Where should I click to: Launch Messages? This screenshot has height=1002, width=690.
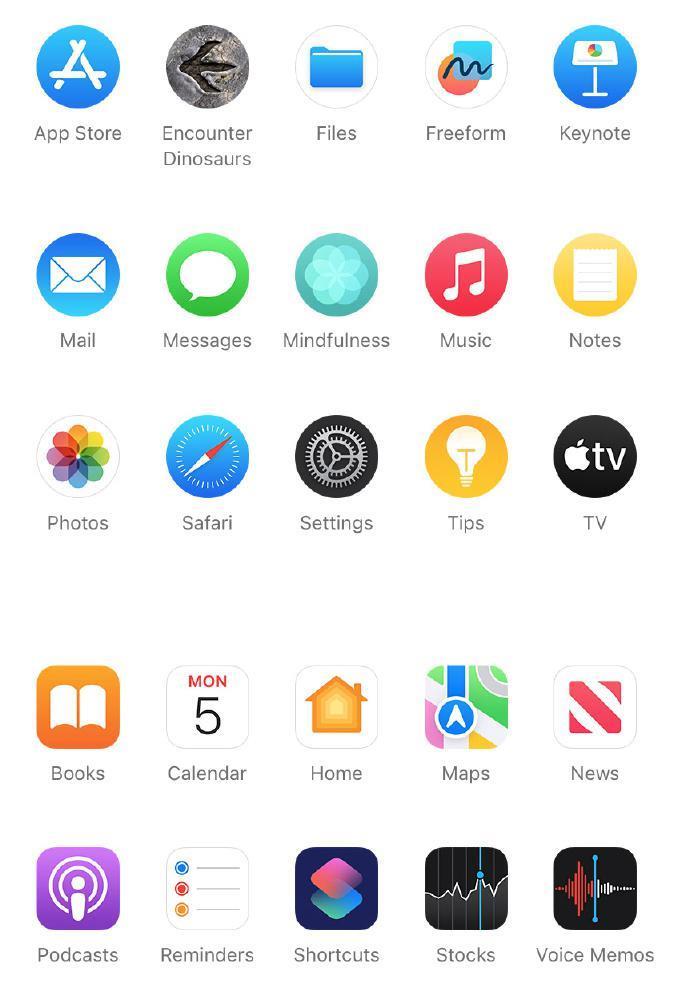tap(207, 275)
